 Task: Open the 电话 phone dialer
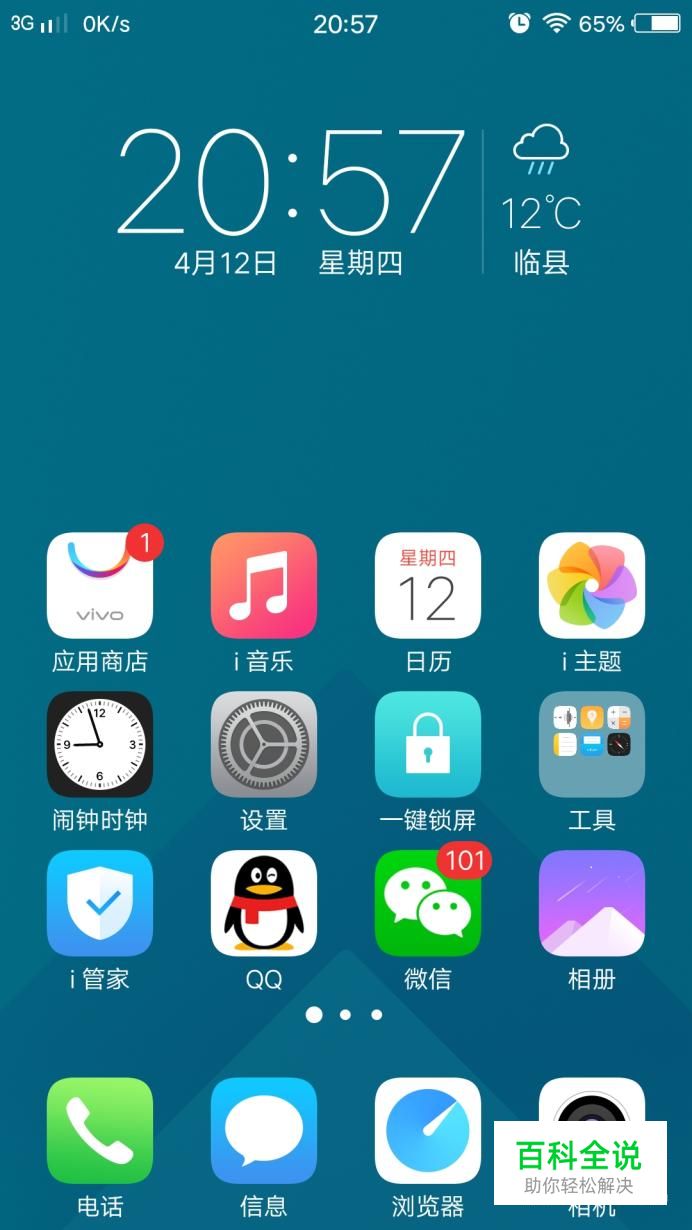[x=100, y=1131]
